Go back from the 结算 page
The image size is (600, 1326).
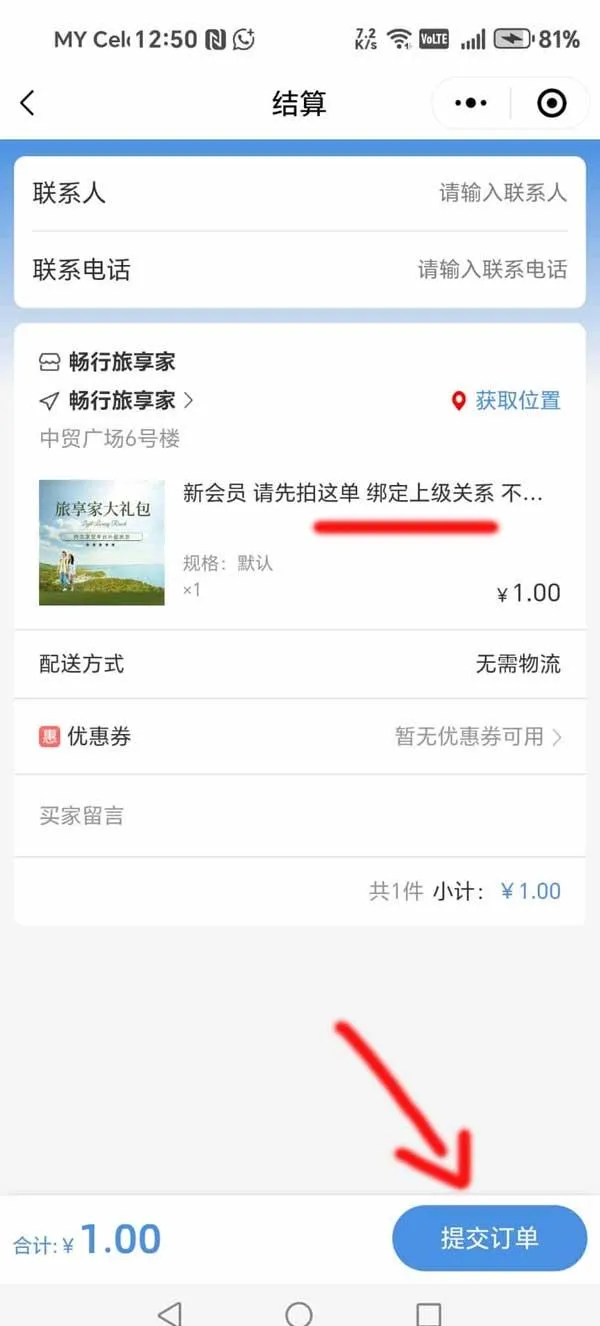click(28, 103)
